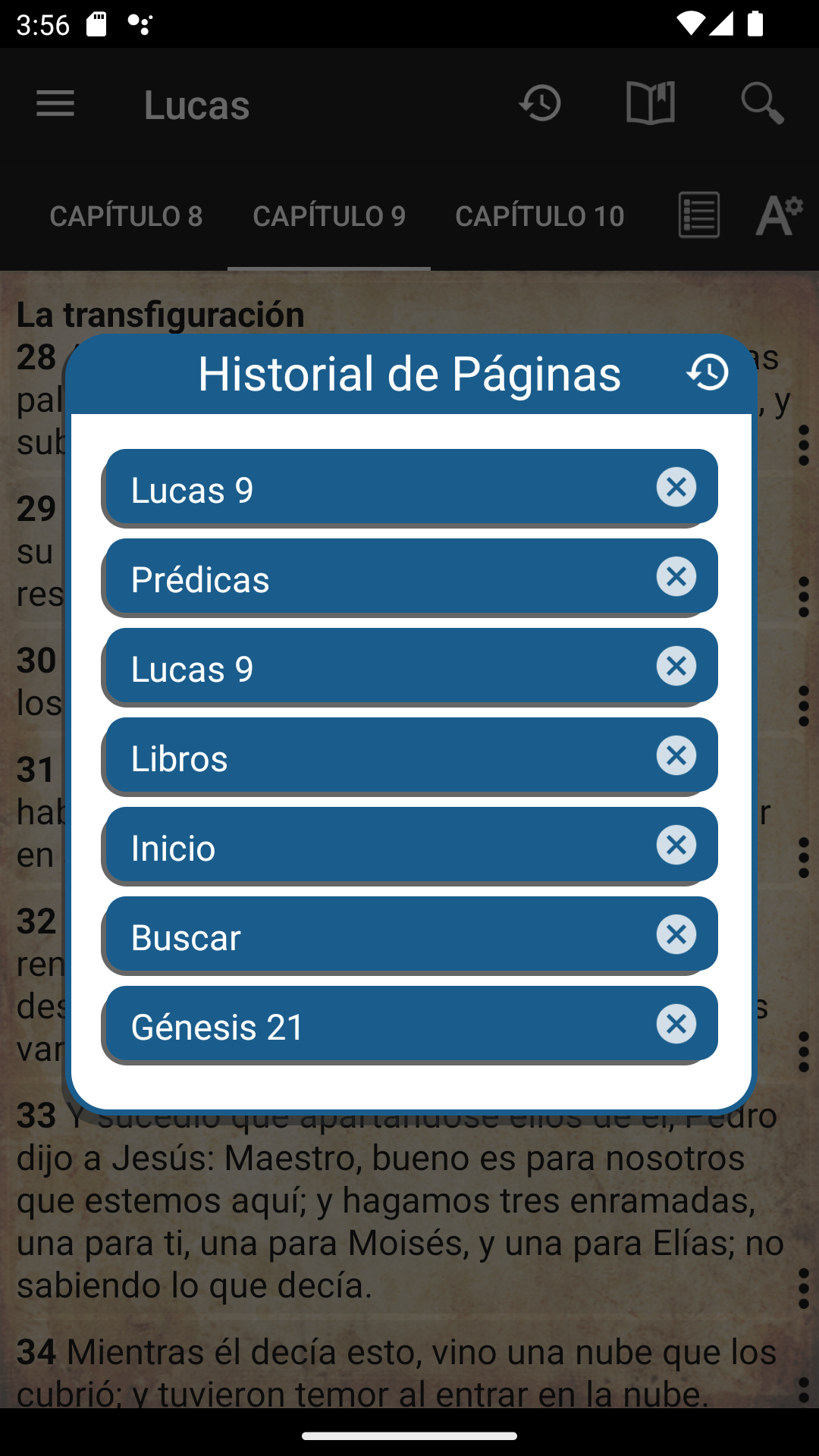Delete the Libros history entry
The image size is (819, 1456).
[x=676, y=755]
